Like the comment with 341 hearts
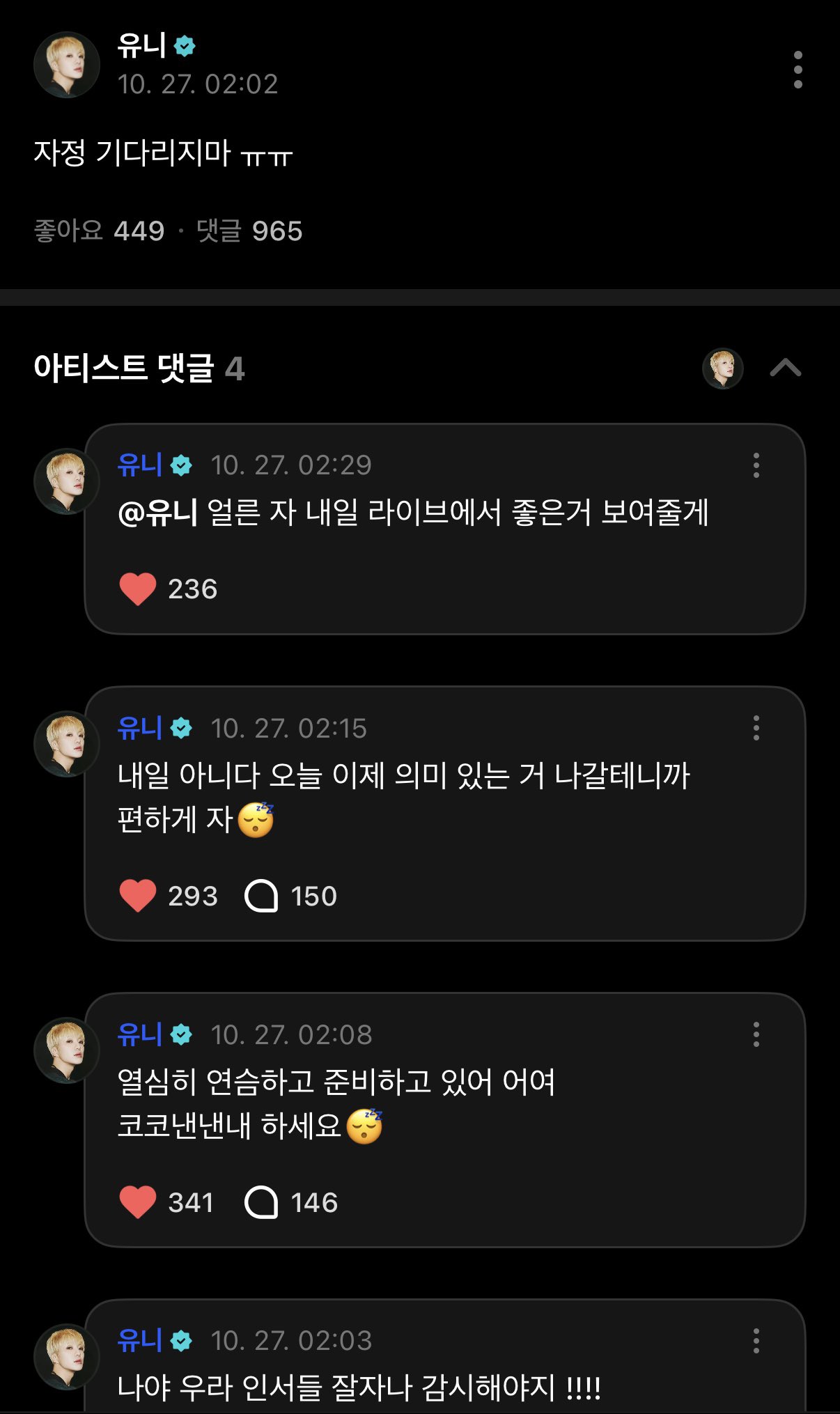This screenshot has height=1414, width=840. point(138,1202)
